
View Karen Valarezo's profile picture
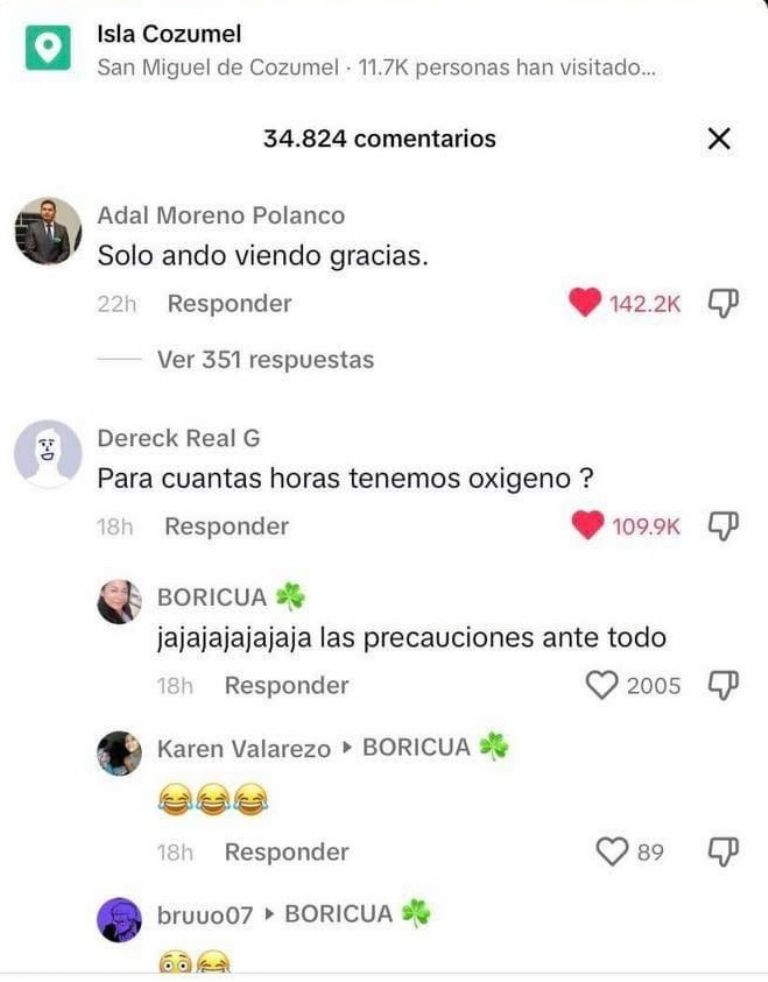click(x=119, y=753)
